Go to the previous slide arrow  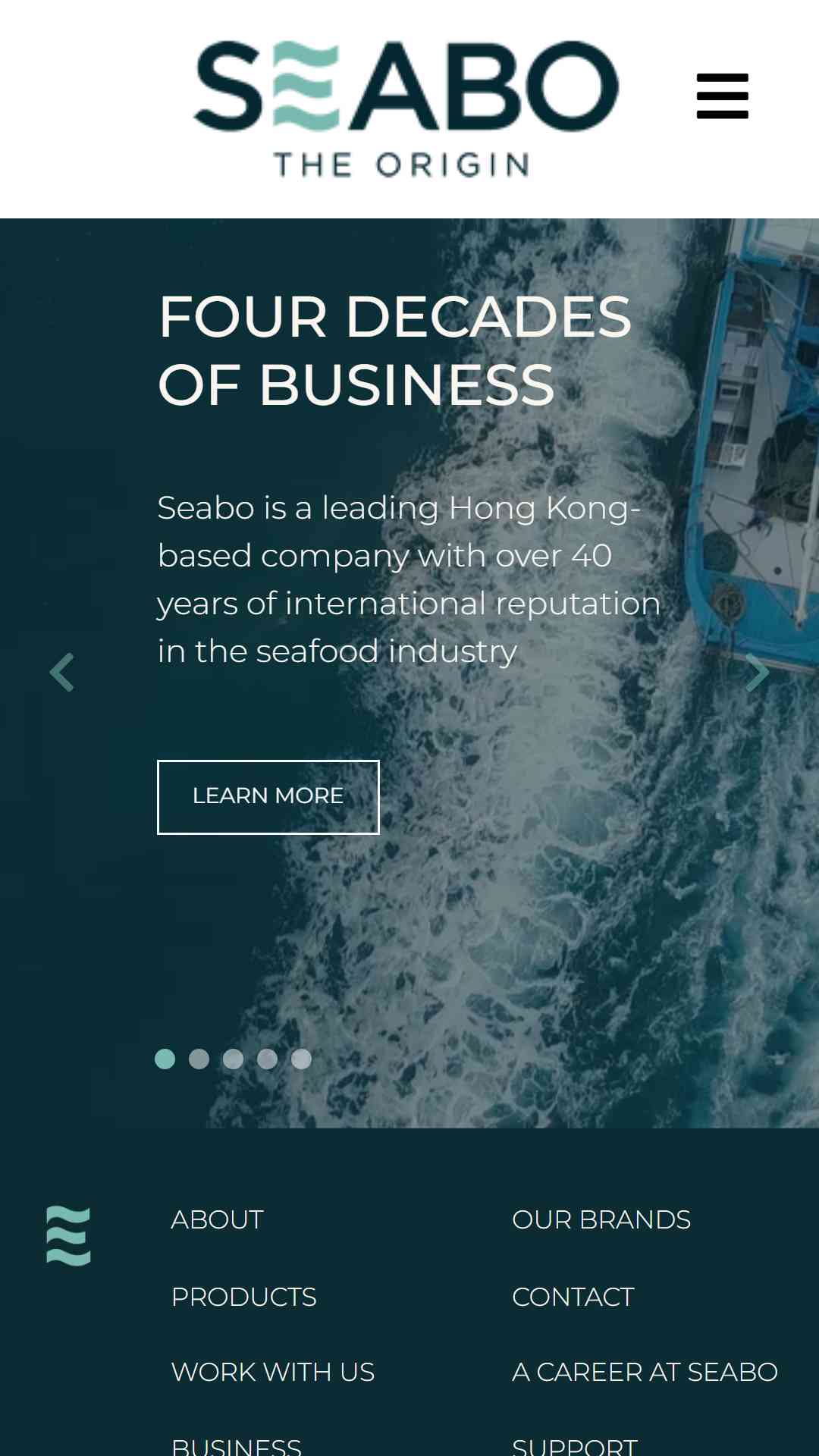tap(61, 672)
